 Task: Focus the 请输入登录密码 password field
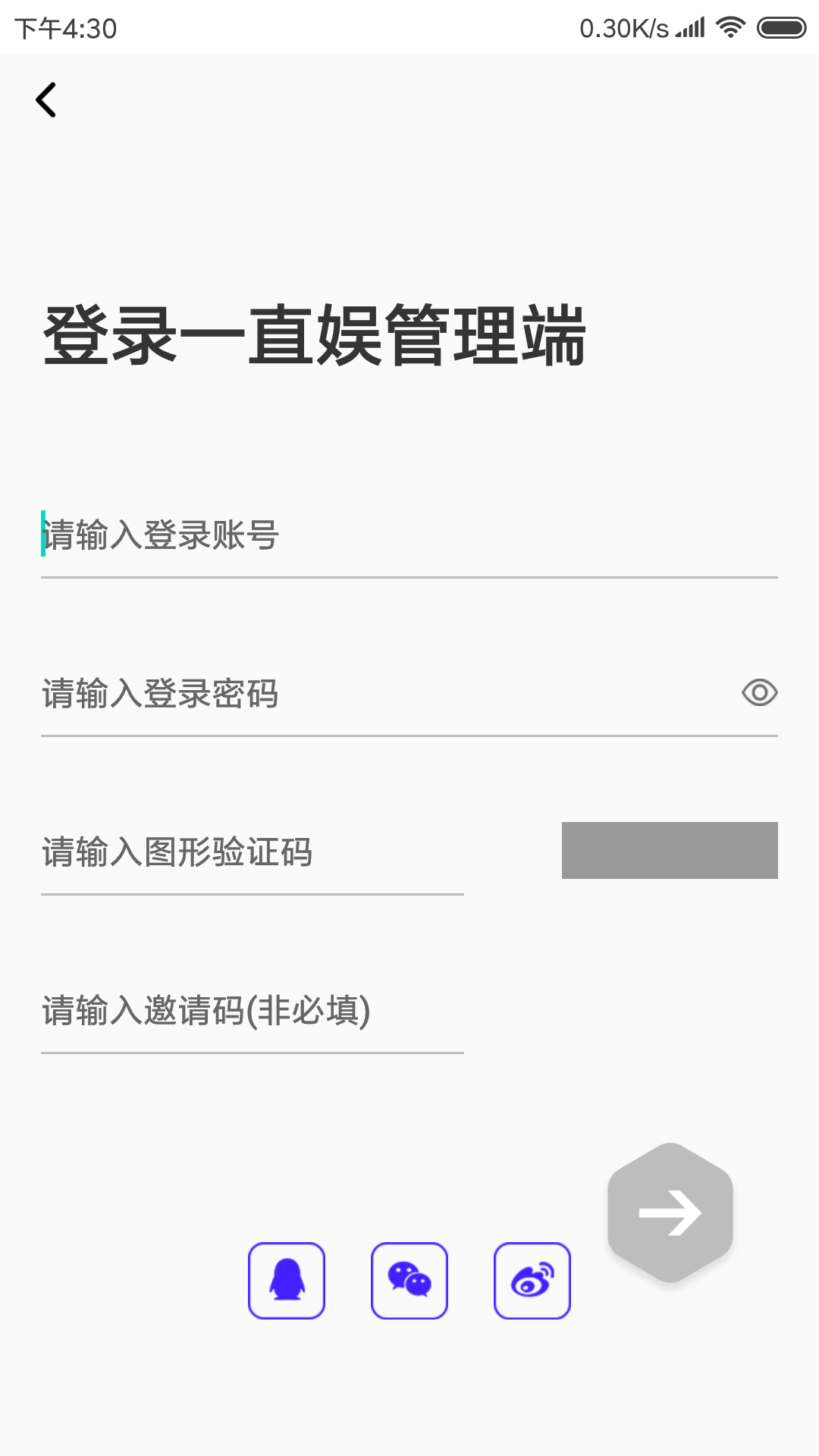[303, 692]
